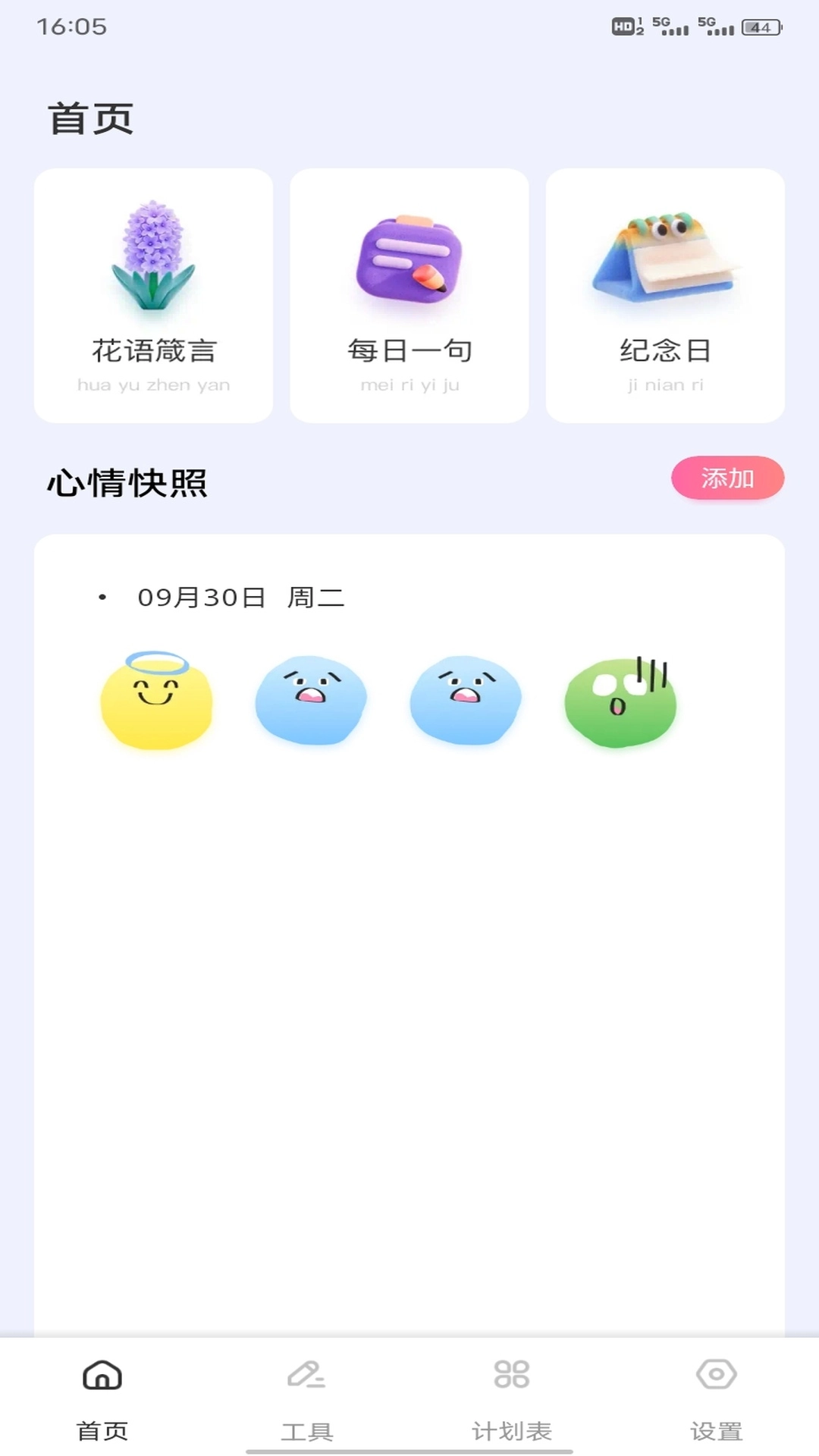Screen dimensions: 819x1456
Task: Select the first blue worried mood face
Action: (311, 701)
